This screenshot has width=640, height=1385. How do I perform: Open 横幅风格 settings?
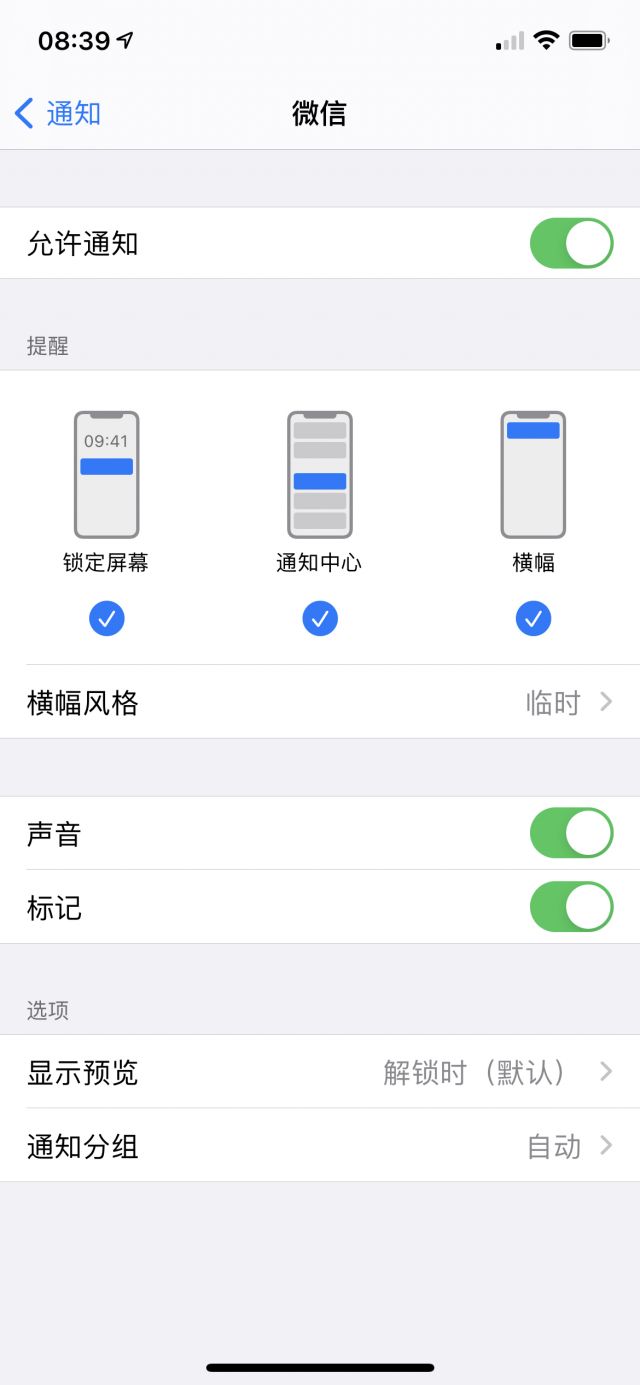pos(320,703)
